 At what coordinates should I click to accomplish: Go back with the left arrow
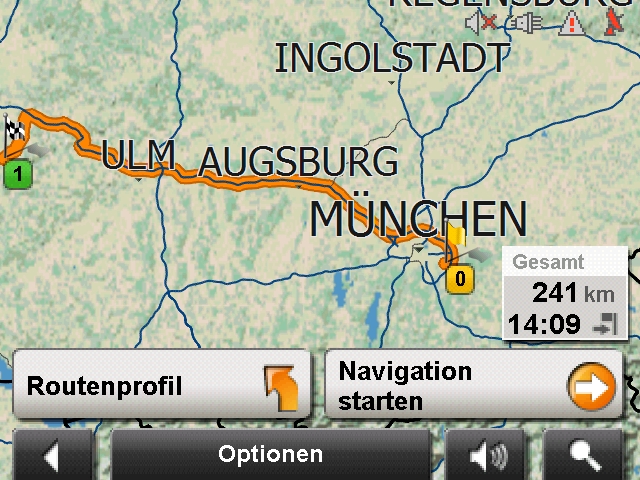(x=52, y=456)
